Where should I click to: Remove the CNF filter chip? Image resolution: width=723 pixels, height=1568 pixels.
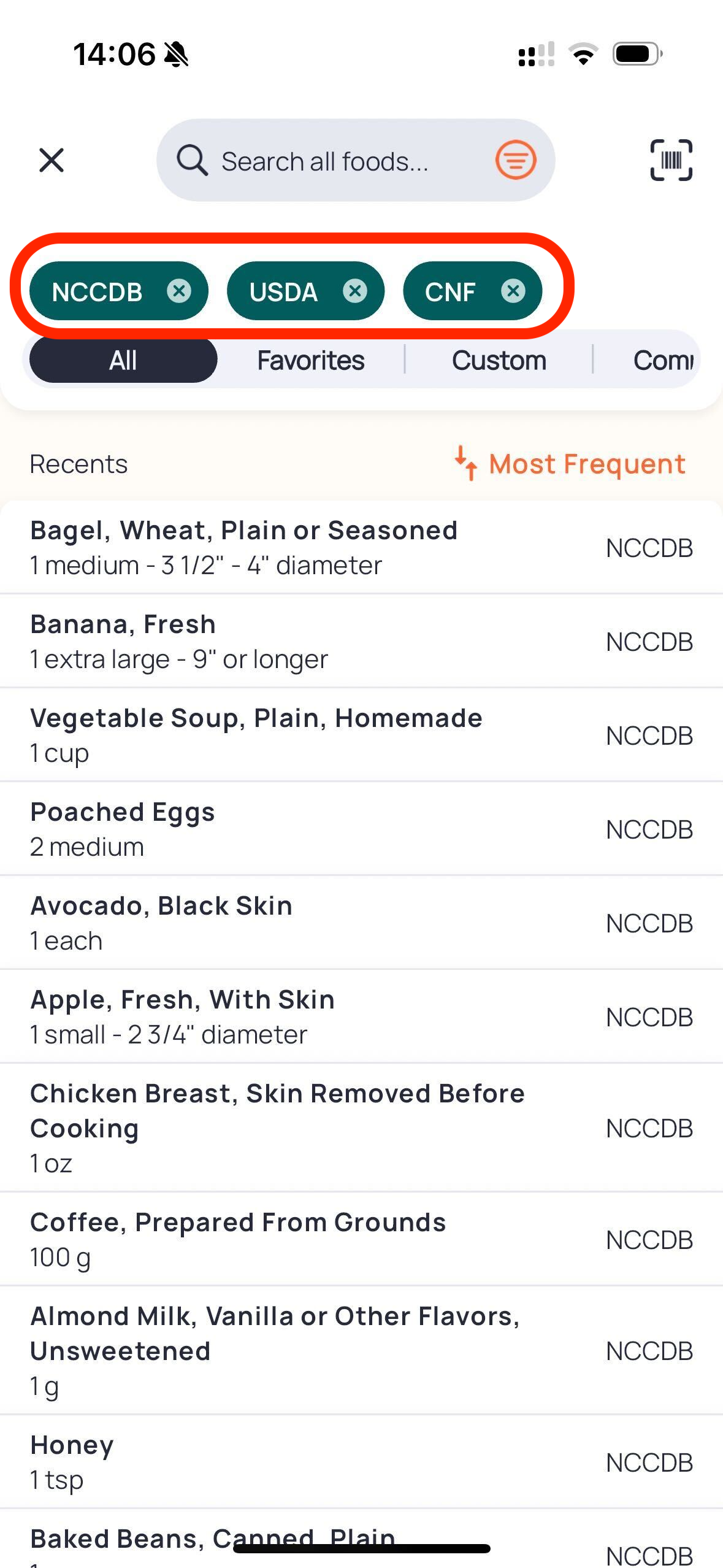coord(513,291)
